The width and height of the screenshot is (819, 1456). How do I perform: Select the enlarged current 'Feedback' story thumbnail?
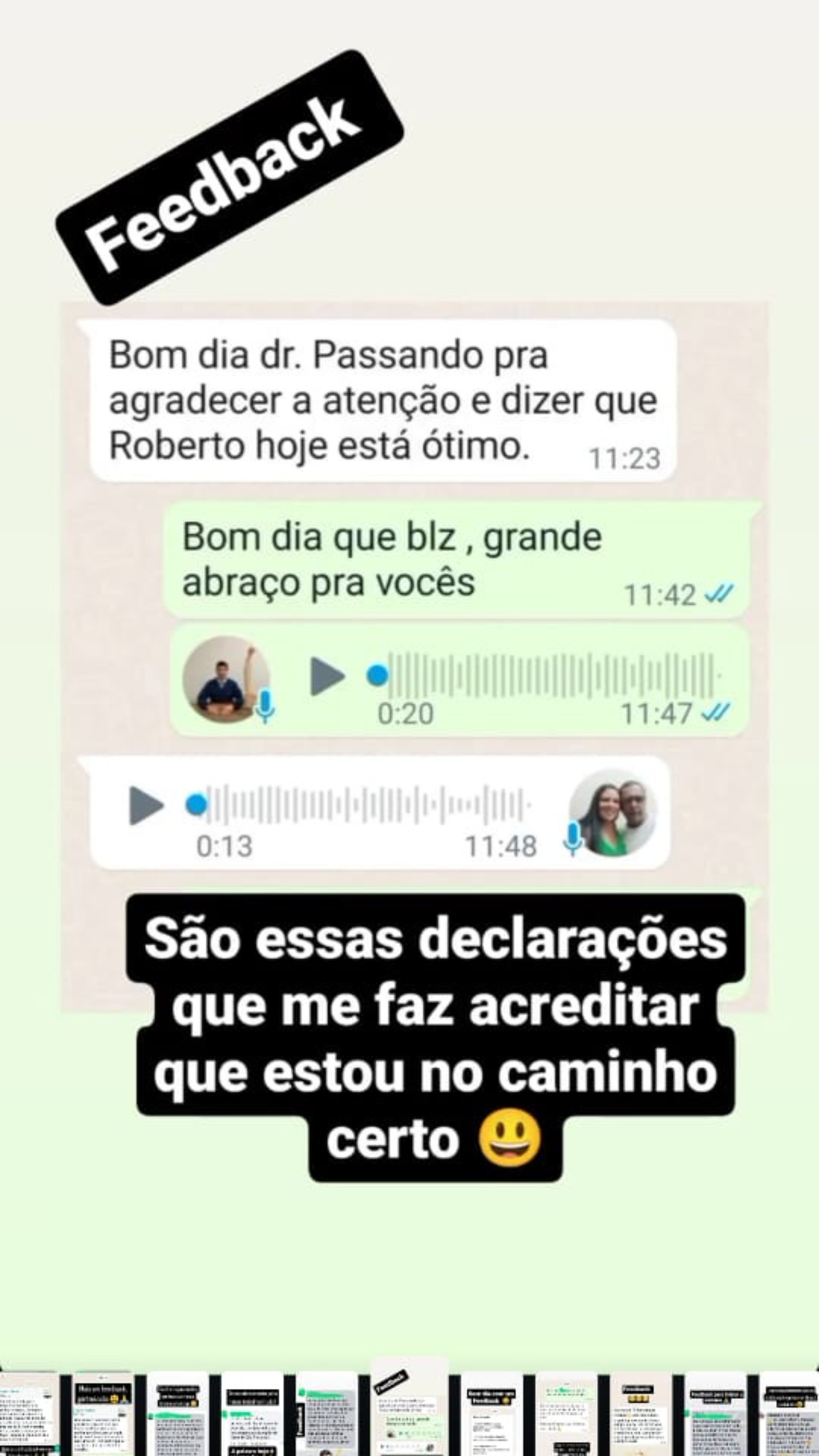pos(408,1407)
